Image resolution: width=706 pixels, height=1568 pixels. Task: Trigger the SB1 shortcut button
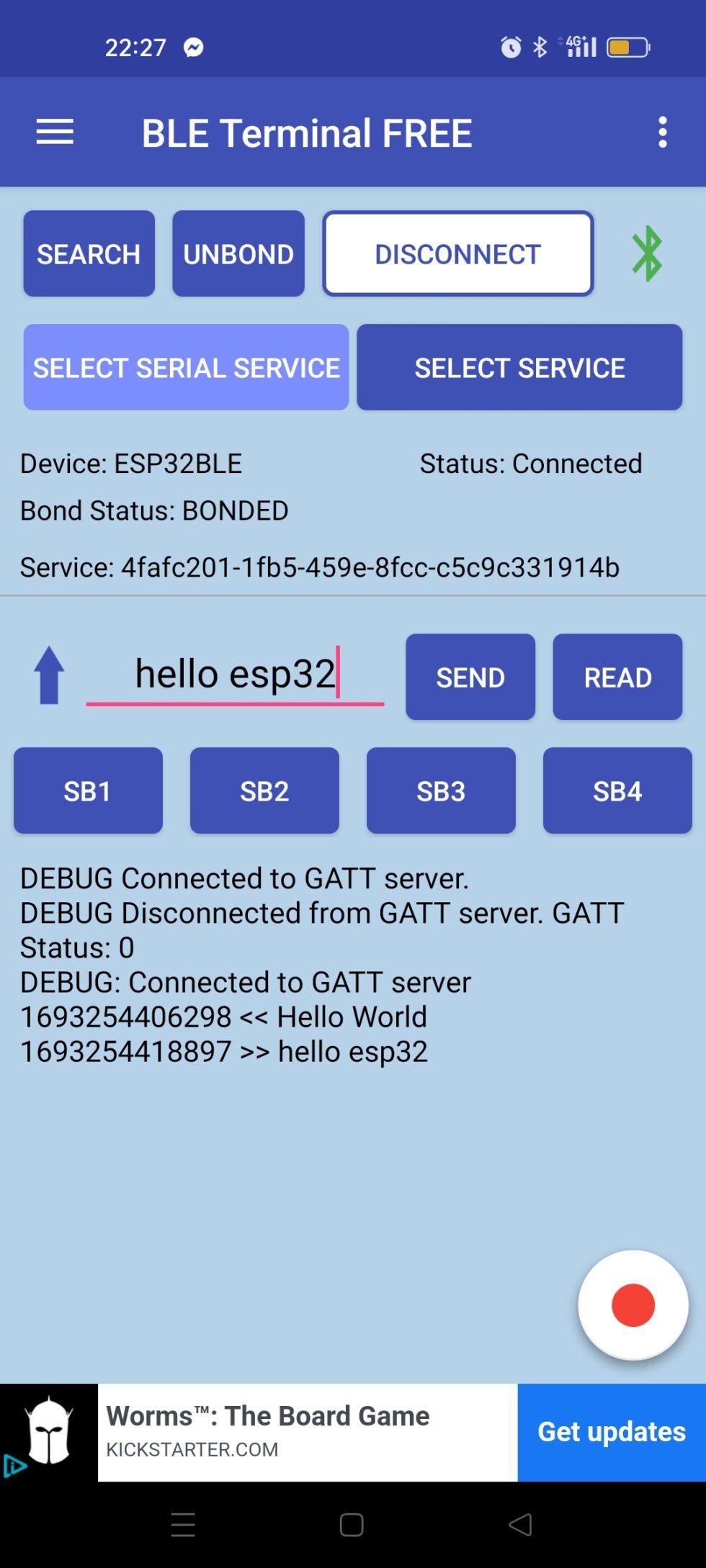tap(88, 790)
